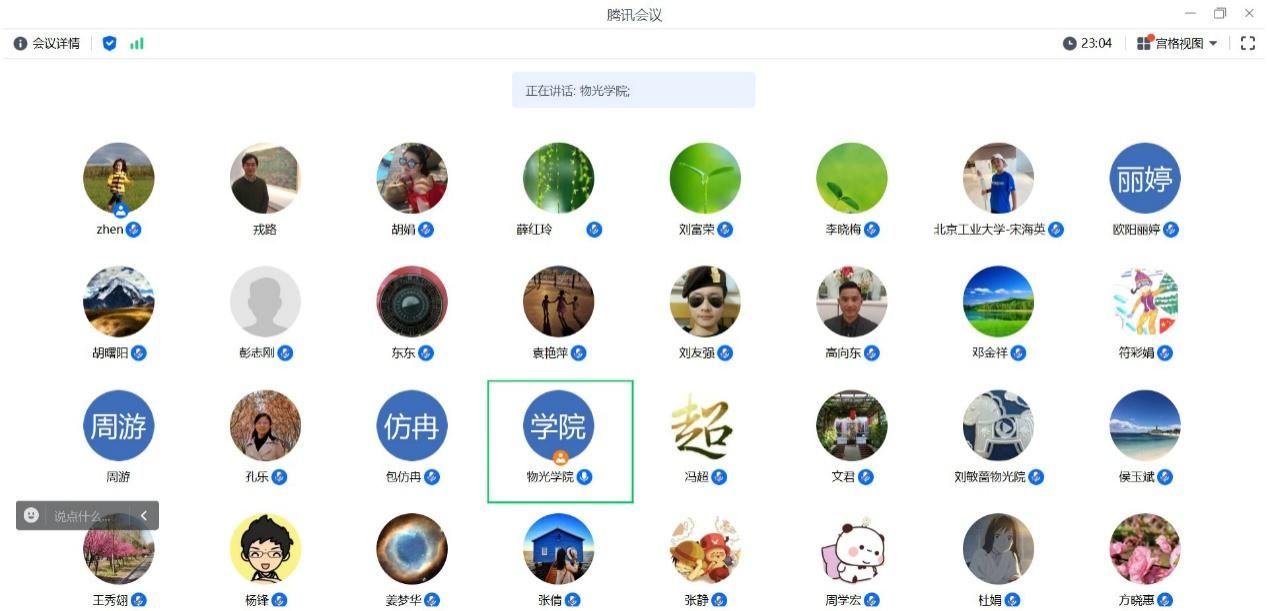Open participant 欧阳丽婷's tile
The width and height of the screenshot is (1268, 611).
pos(1145,178)
